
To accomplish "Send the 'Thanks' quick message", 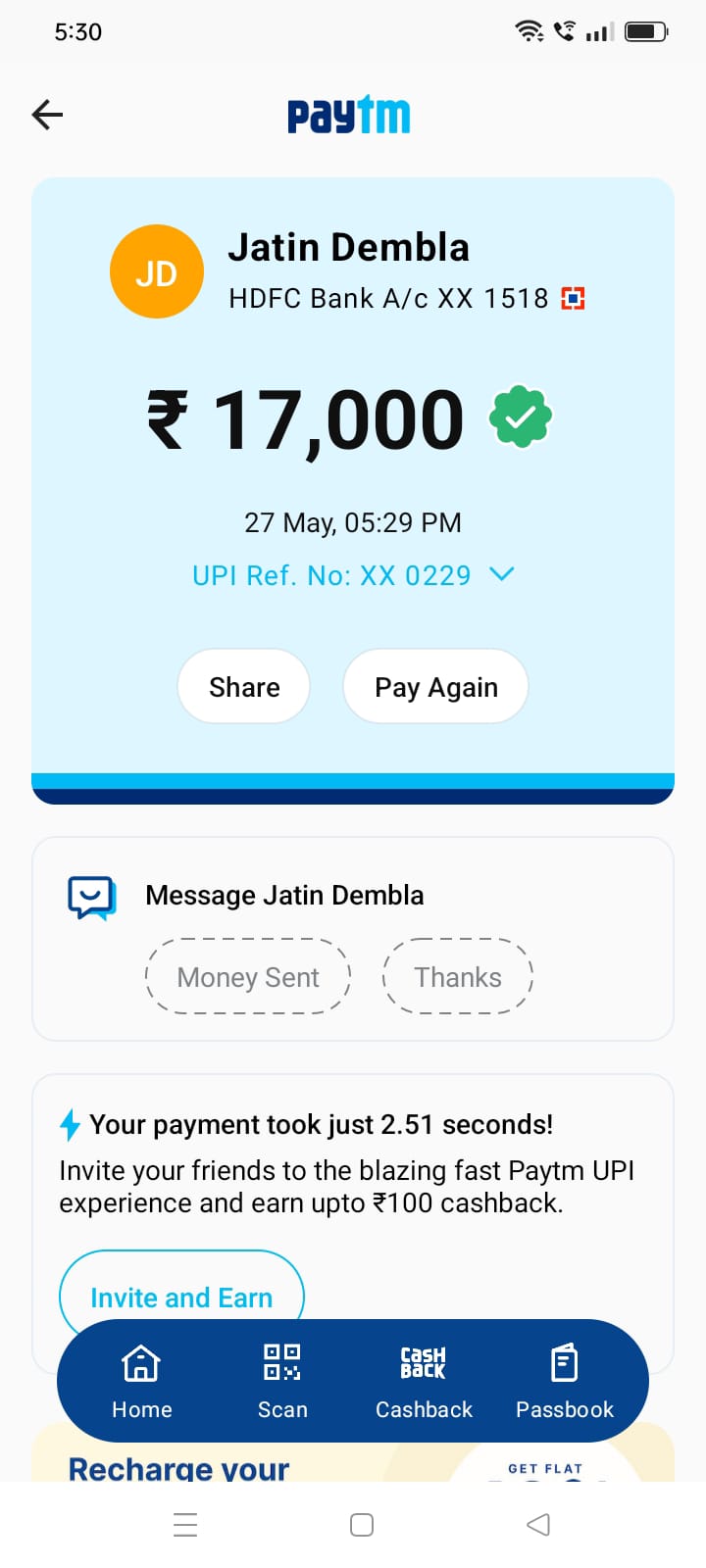I will tap(457, 977).
